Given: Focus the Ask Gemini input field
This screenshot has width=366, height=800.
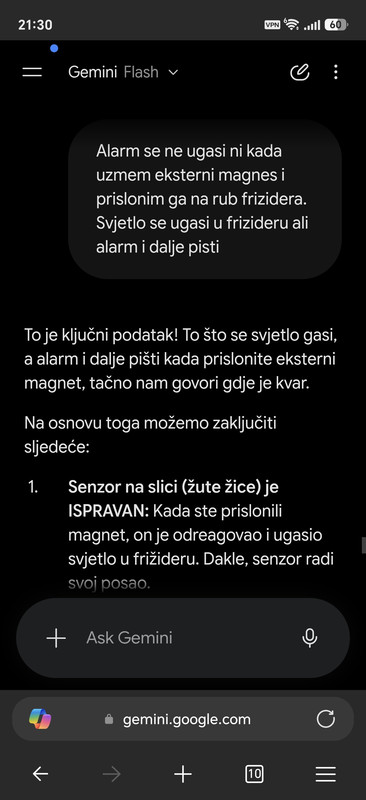Looking at the screenshot, I should [x=183, y=638].
